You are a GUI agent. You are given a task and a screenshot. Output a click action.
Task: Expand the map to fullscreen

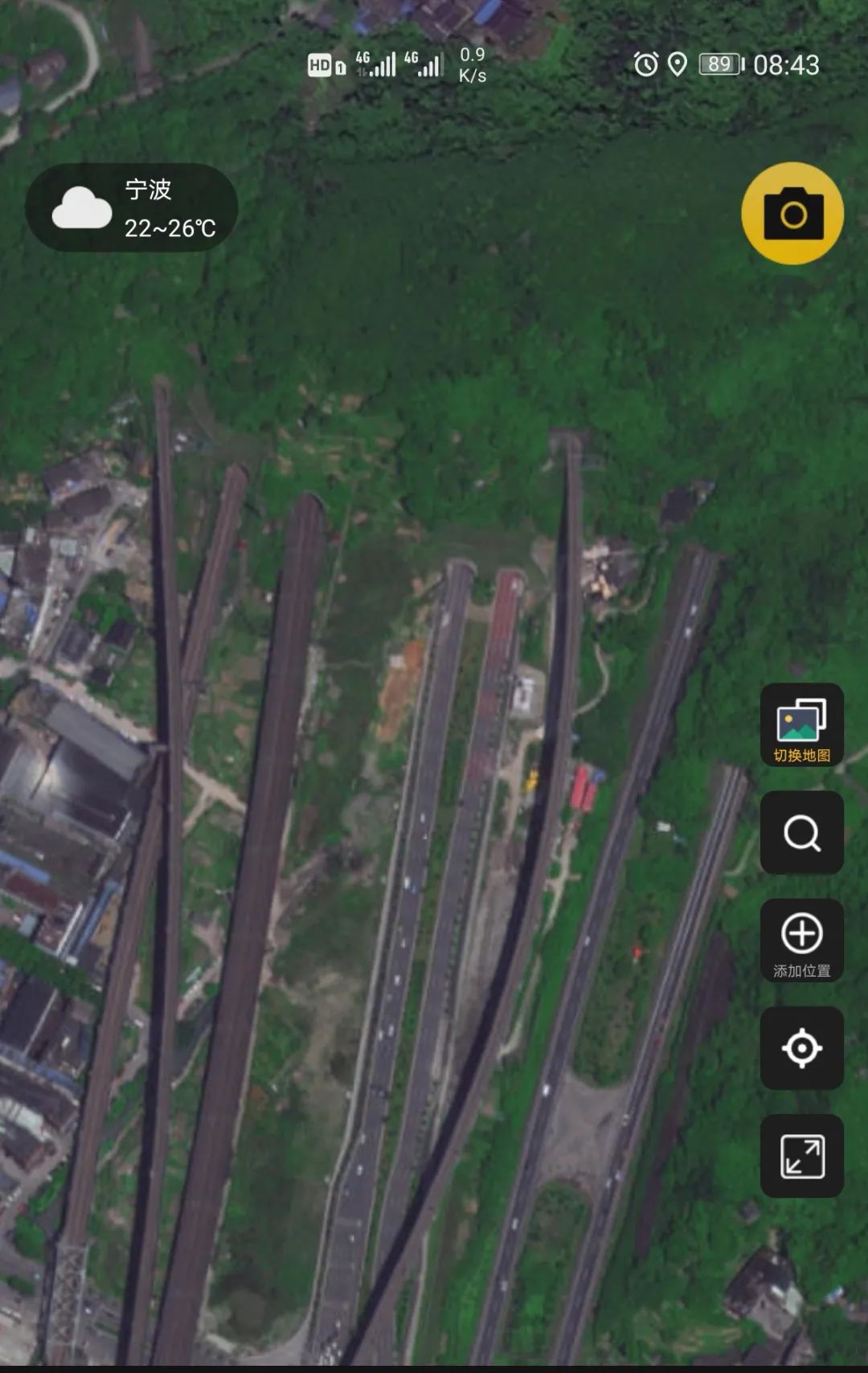click(x=801, y=1156)
